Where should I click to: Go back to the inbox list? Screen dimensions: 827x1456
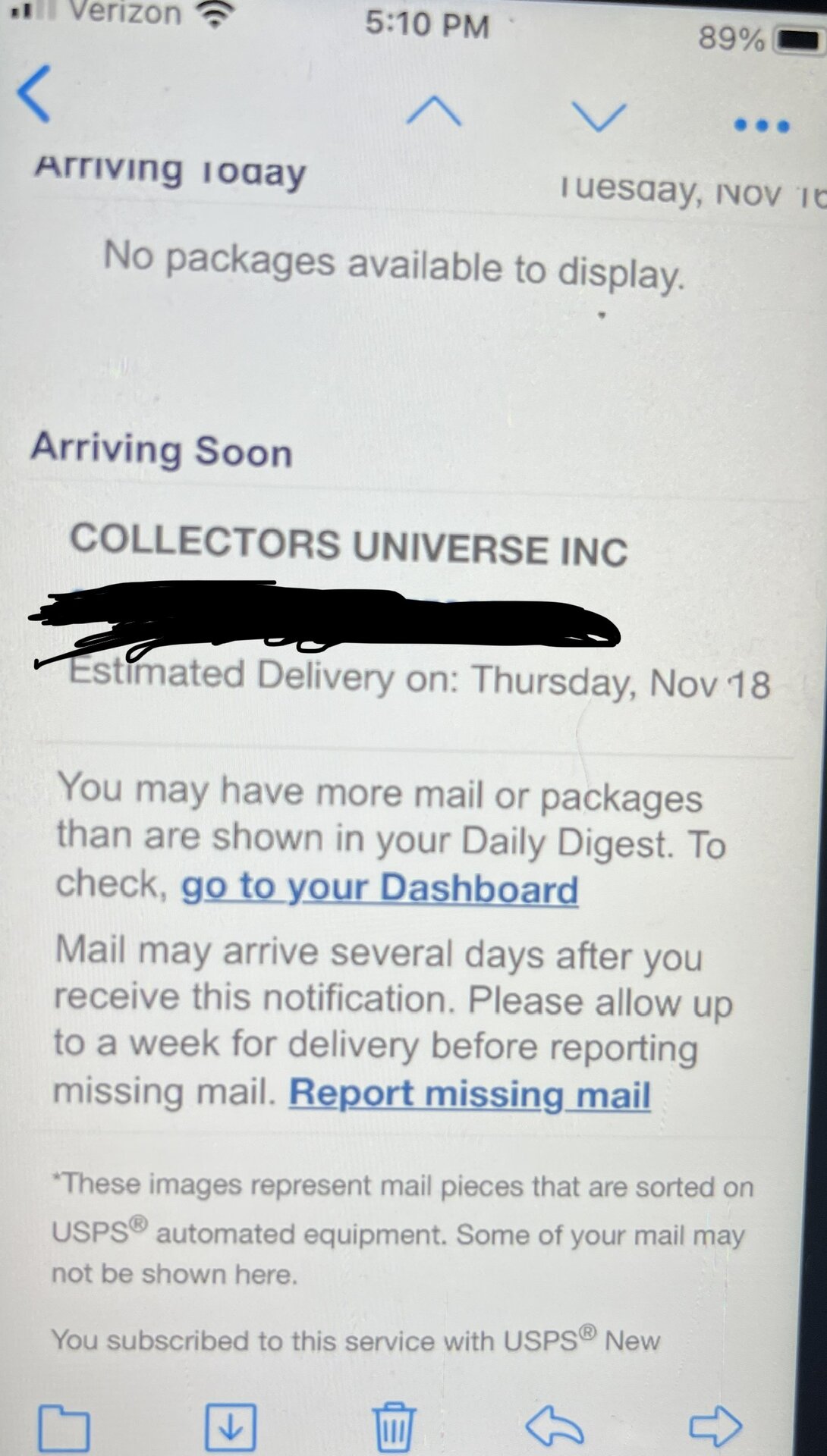click(x=34, y=93)
